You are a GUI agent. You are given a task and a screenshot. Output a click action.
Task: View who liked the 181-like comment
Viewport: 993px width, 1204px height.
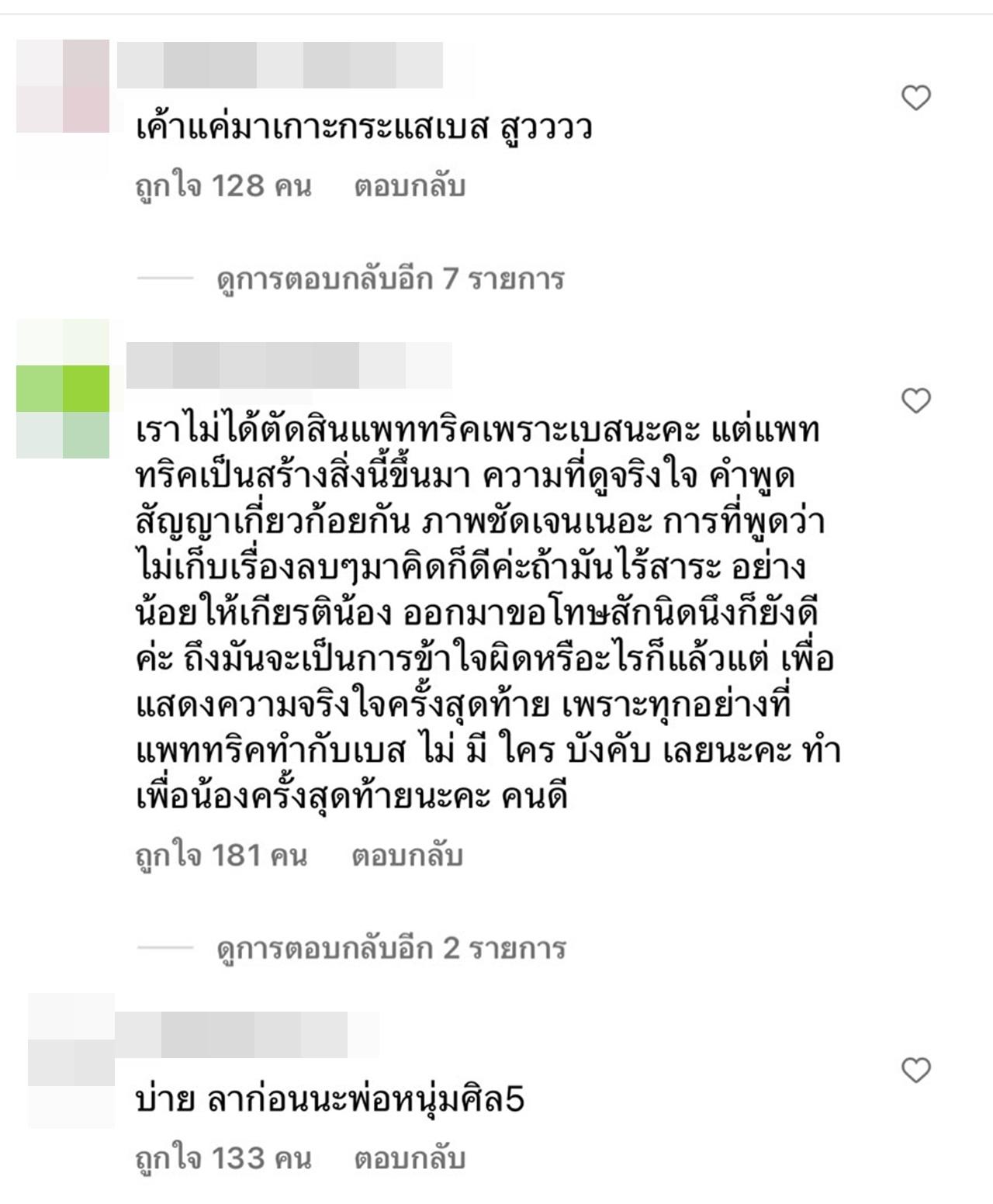pos(221,856)
